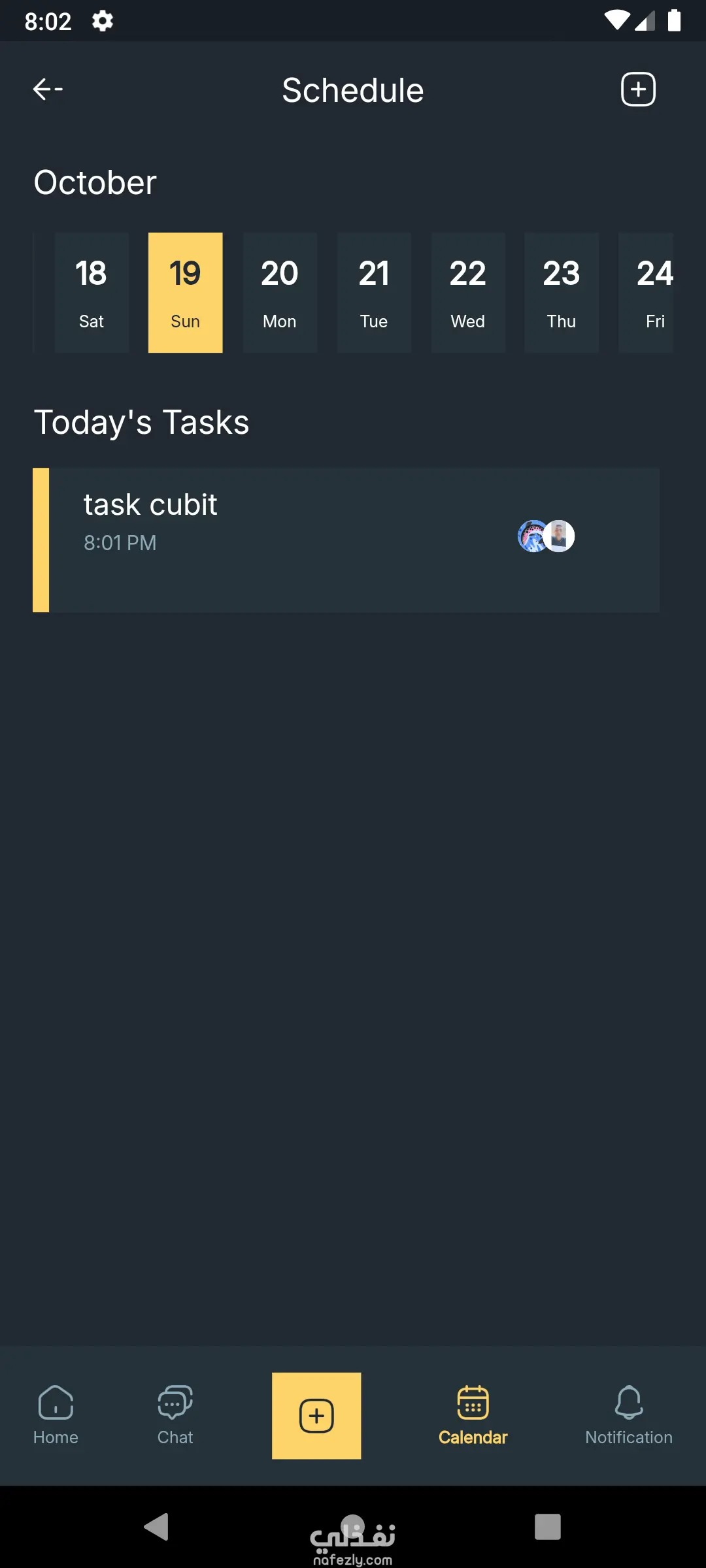
Task: Open the Calendar tab
Action: point(473,1415)
